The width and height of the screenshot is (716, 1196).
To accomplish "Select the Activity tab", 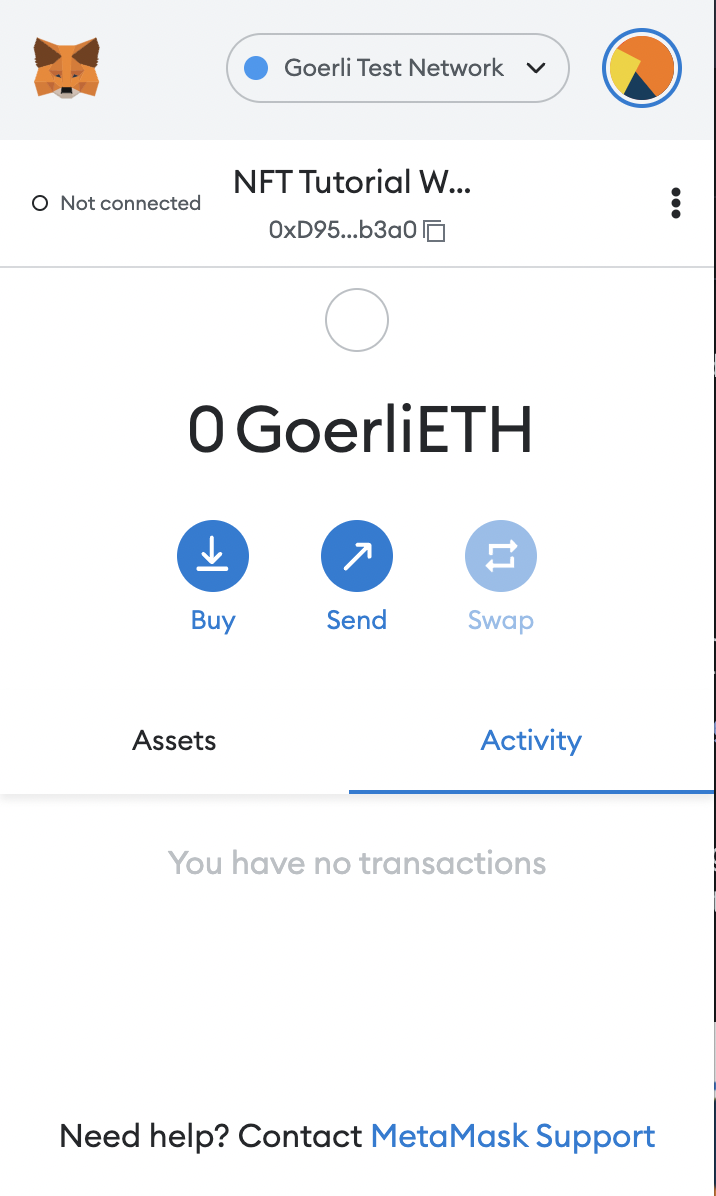I will [x=531, y=741].
